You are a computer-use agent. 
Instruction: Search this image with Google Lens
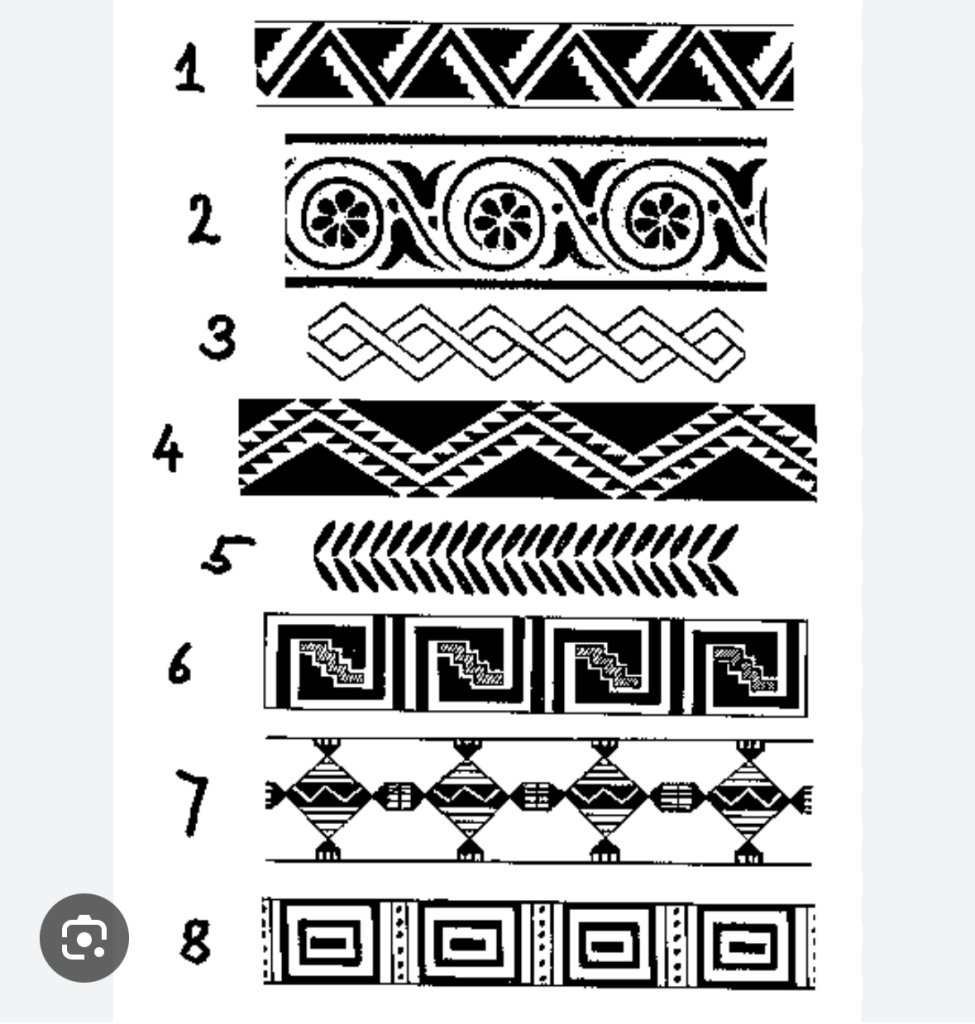pos(84,937)
